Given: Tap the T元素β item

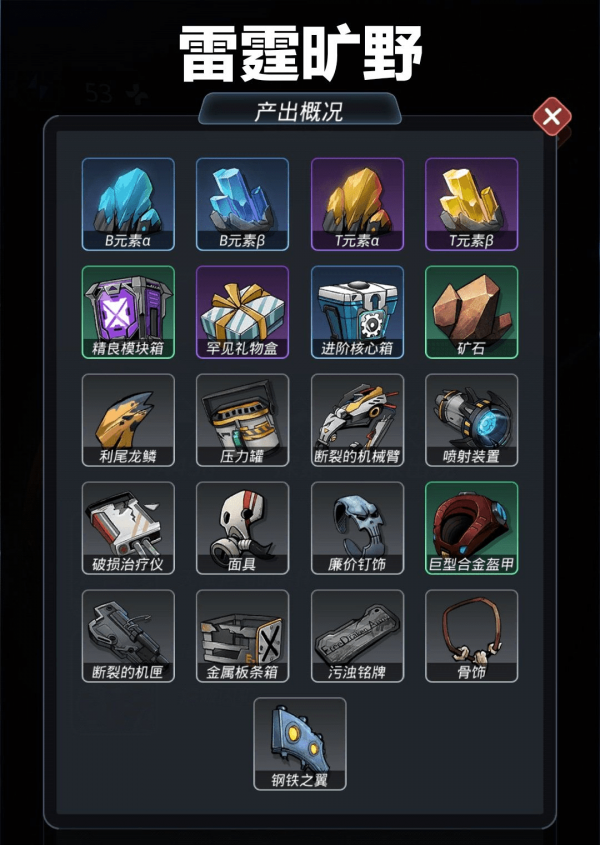Looking at the screenshot, I should click(472, 204).
